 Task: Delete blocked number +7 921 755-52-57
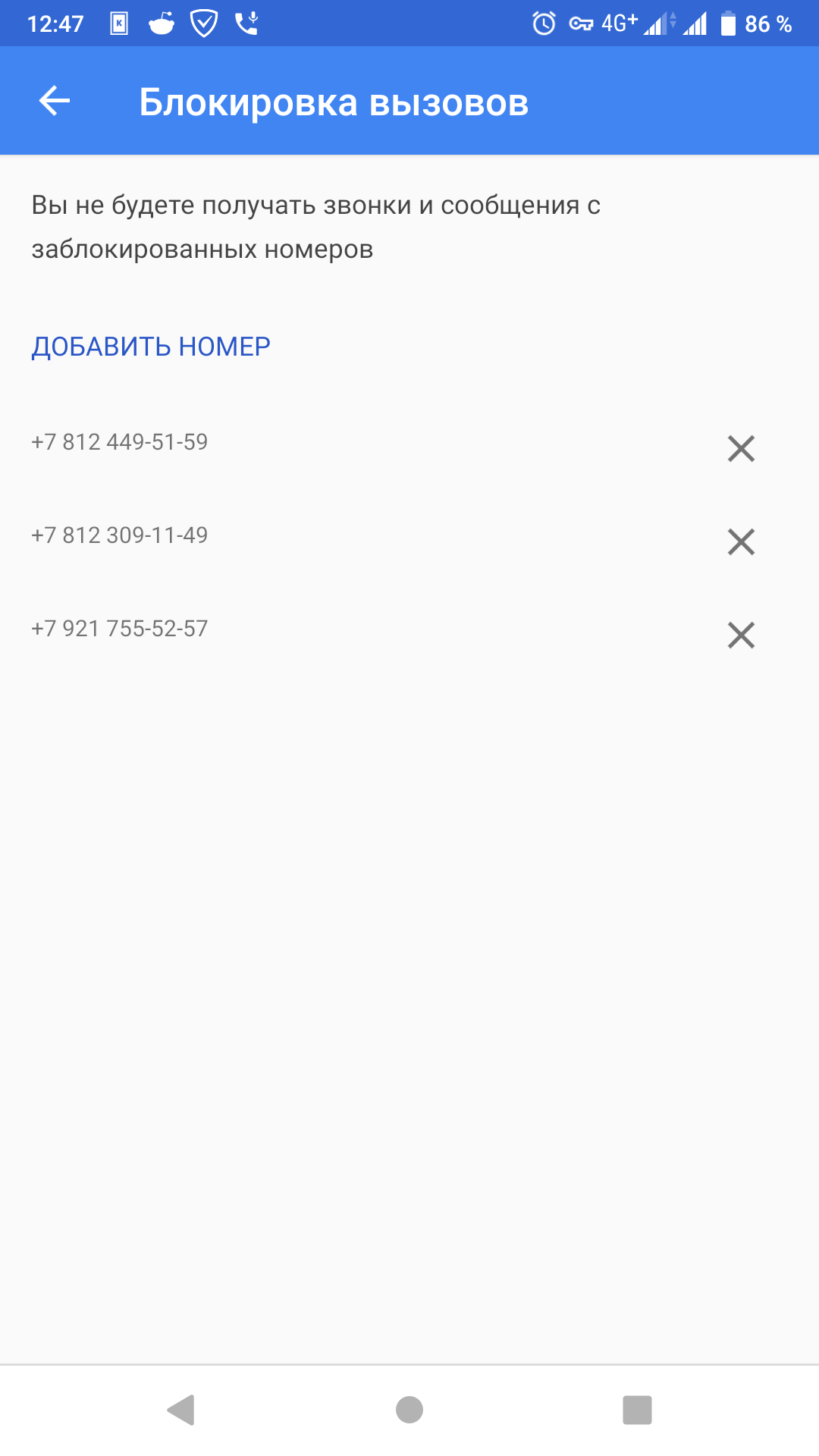(x=741, y=635)
